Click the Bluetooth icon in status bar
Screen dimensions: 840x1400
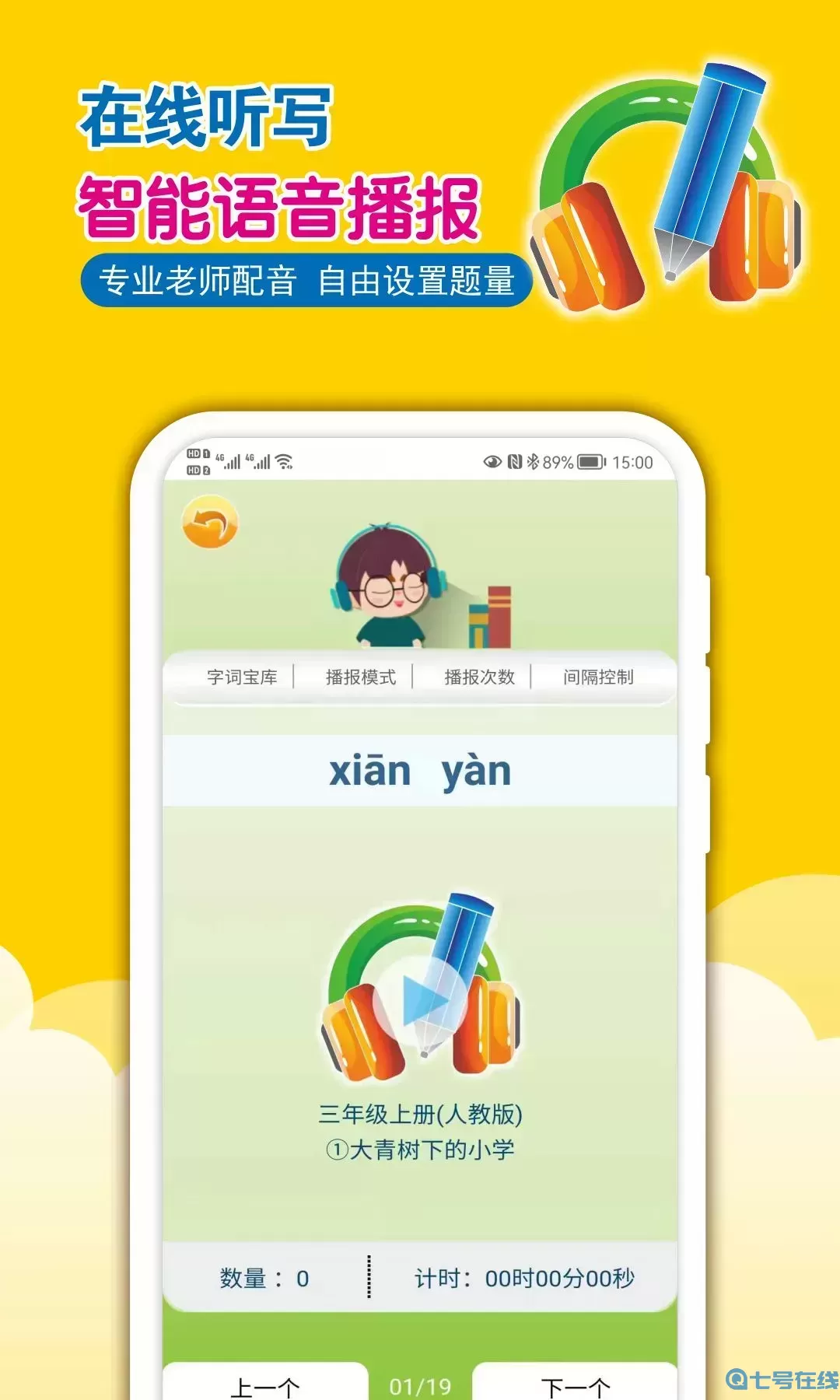(534, 460)
